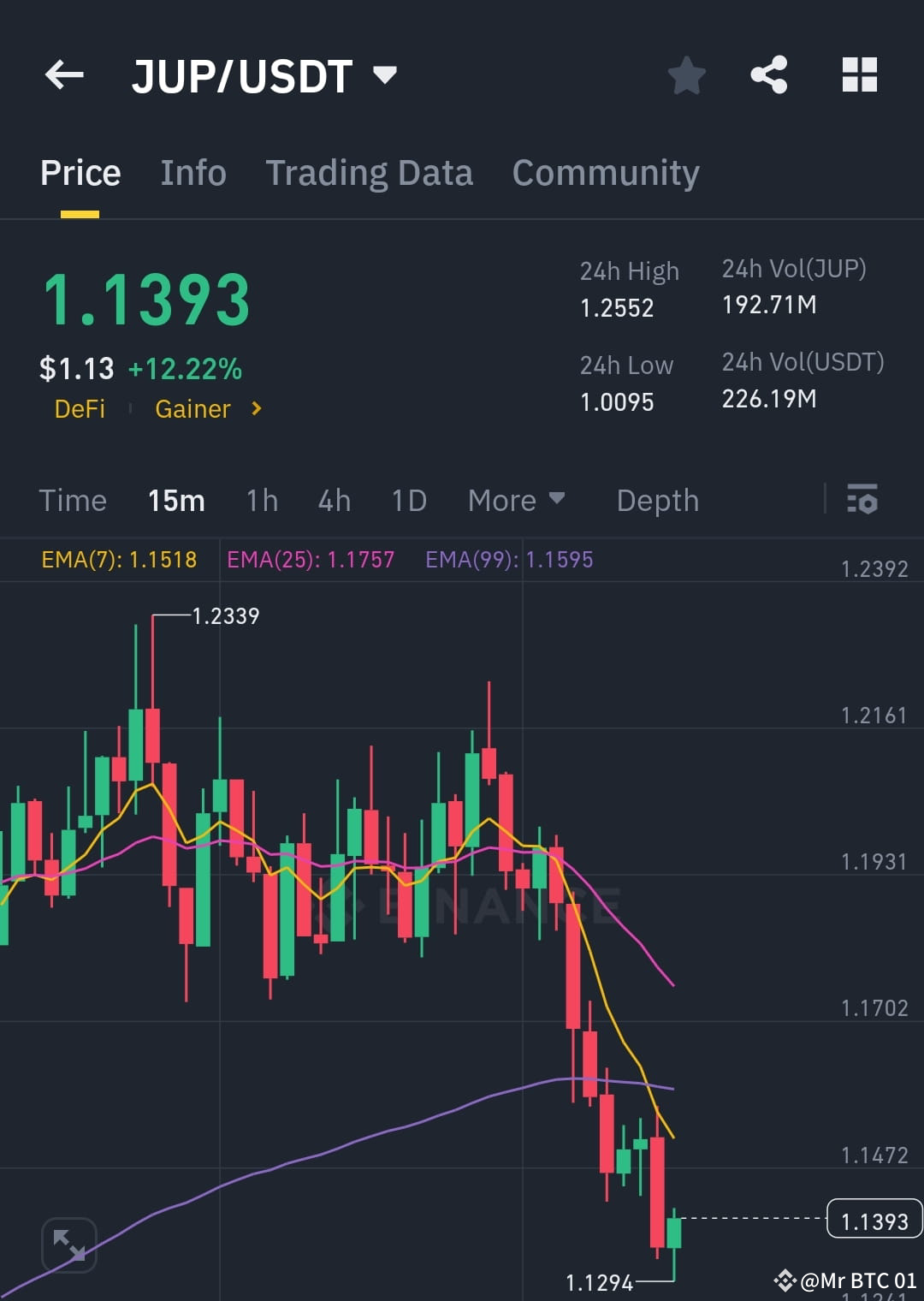
Task: Open the share icon to share JUP/USDT
Action: tap(768, 75)
